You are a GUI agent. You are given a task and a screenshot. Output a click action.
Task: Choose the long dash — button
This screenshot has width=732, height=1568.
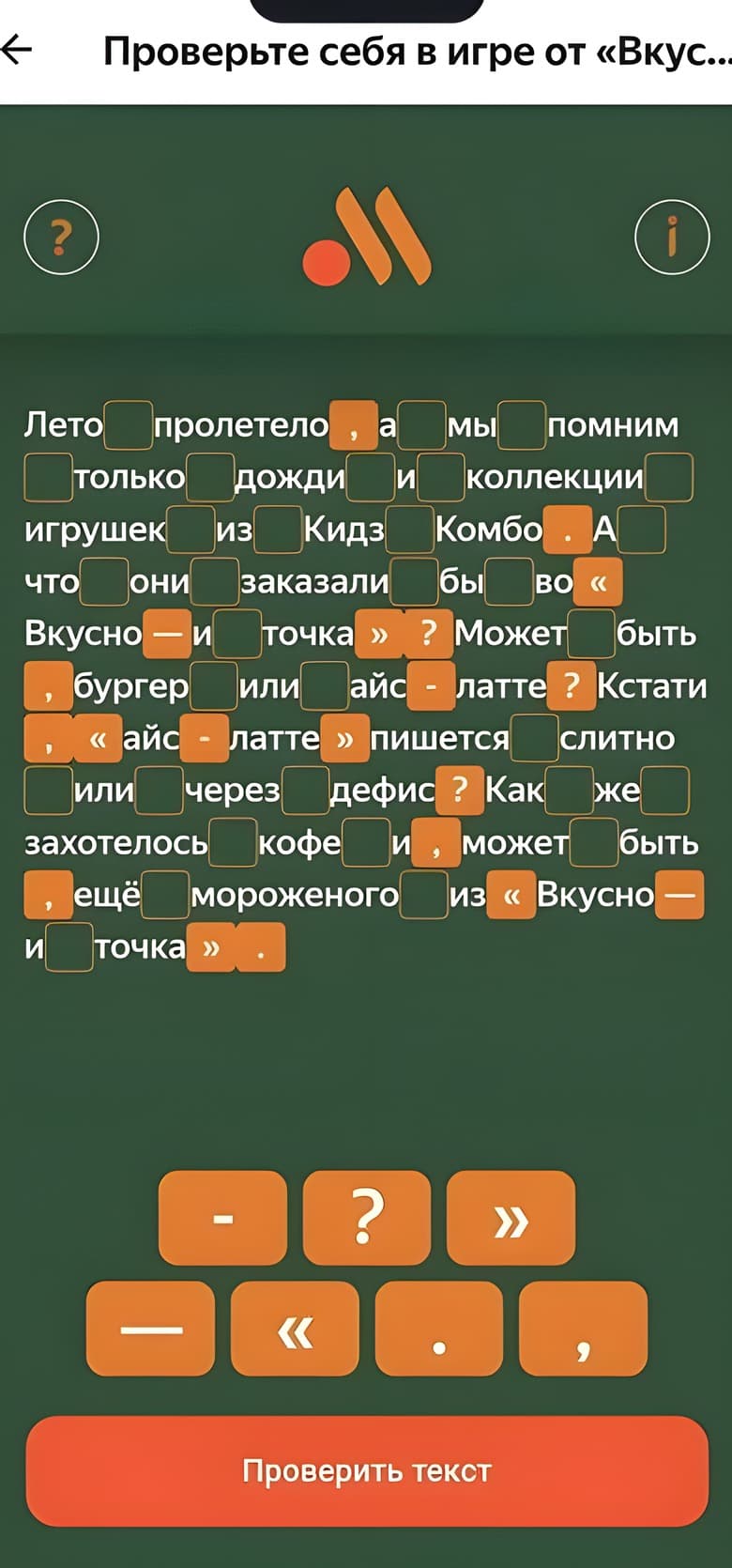pyautogui.click(x=150, y=1329)
